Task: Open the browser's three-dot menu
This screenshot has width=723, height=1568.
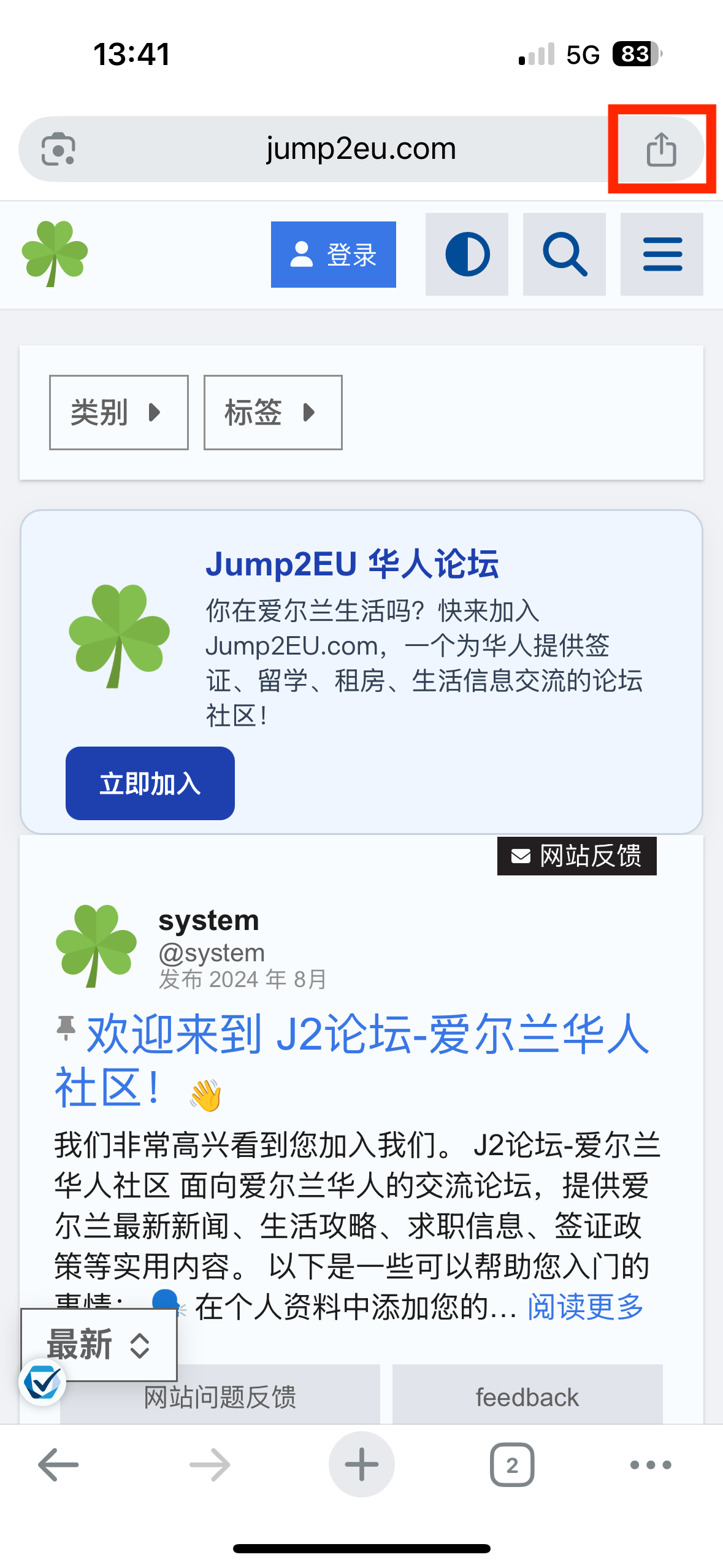Action: tap(651, 1465)
